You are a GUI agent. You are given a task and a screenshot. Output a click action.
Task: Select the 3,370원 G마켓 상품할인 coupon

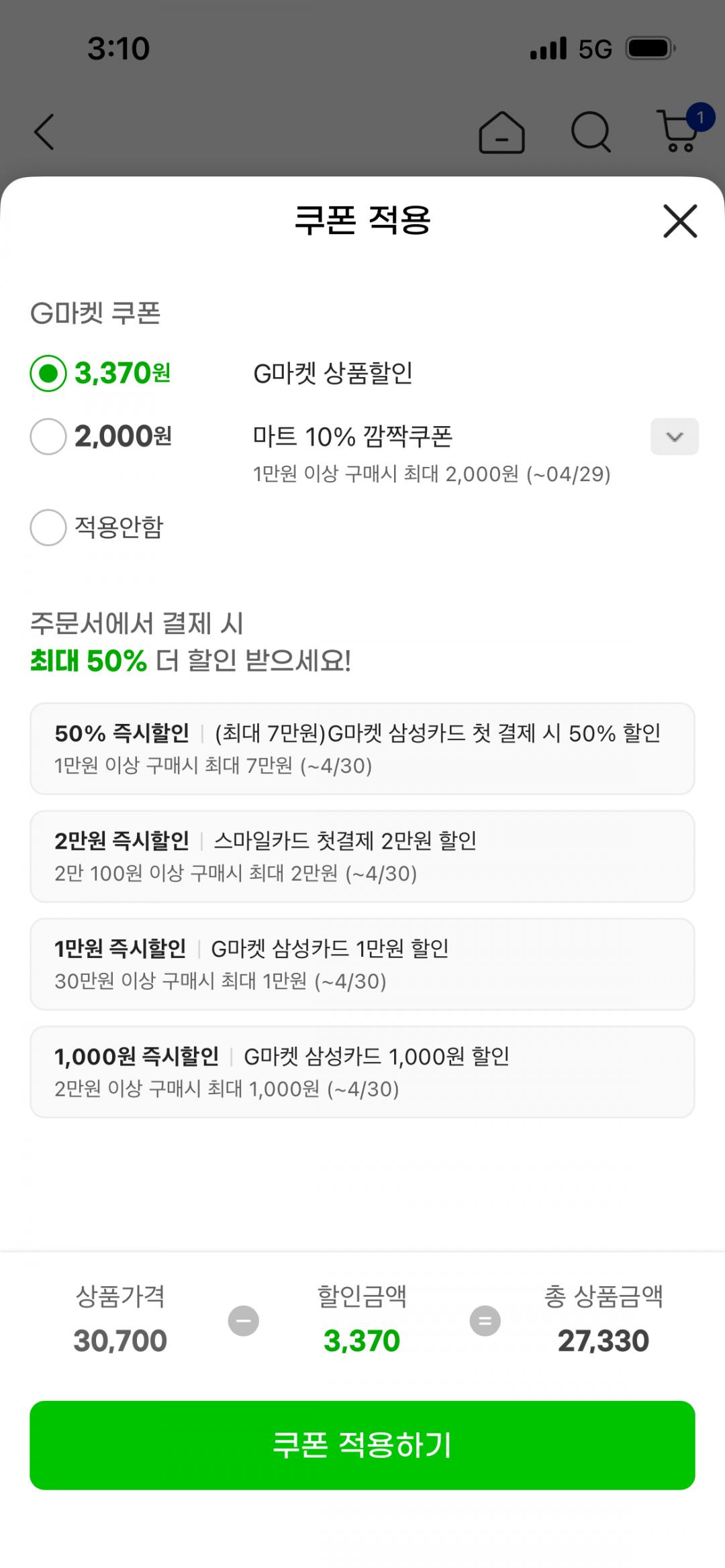pyautogui.click(x=48, y=373)
